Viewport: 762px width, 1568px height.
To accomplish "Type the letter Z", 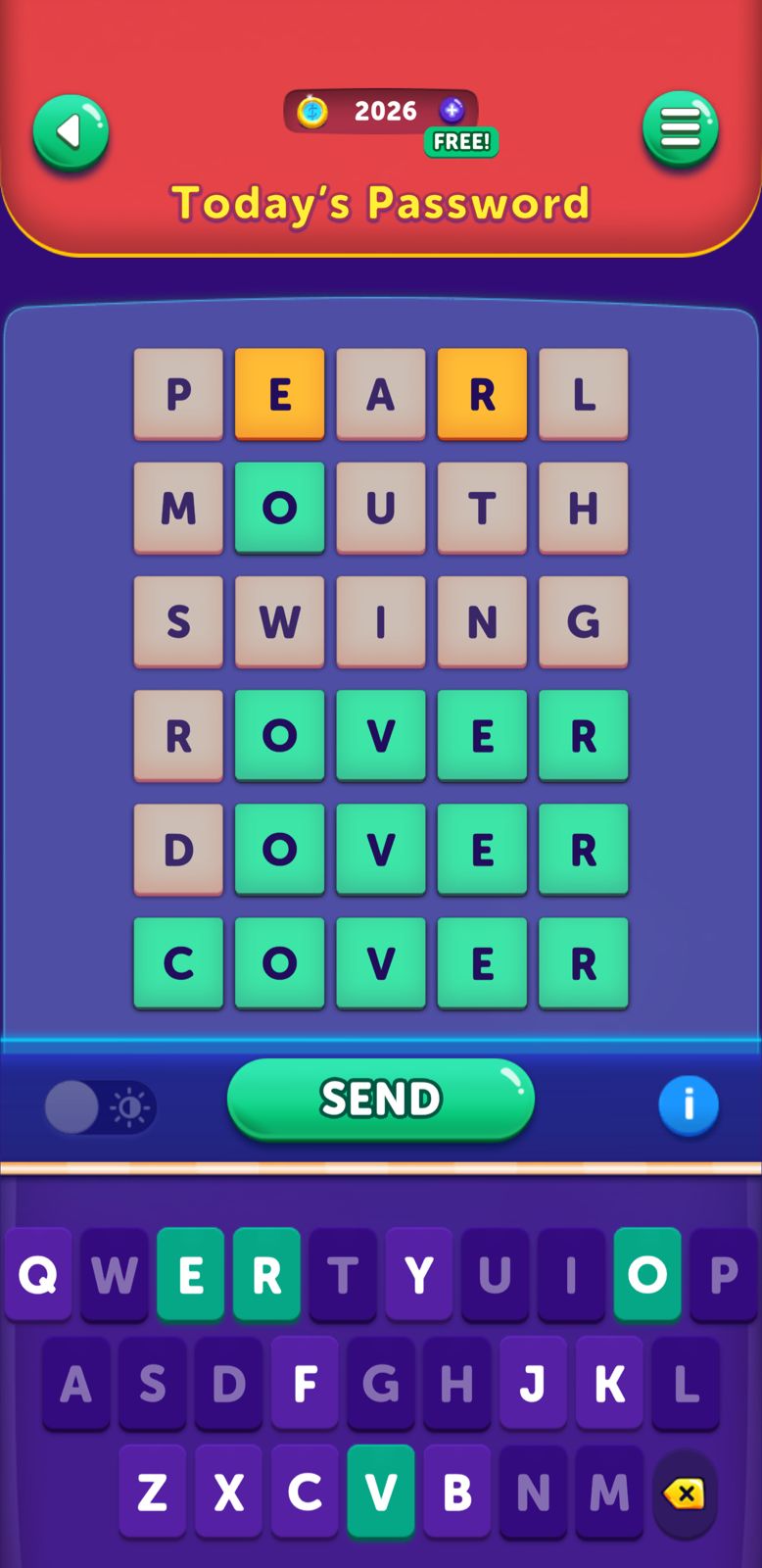I will point(152,1492).
